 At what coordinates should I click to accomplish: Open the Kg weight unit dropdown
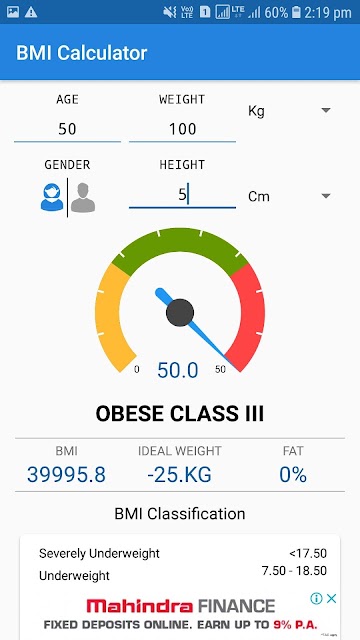click(289, 111)
